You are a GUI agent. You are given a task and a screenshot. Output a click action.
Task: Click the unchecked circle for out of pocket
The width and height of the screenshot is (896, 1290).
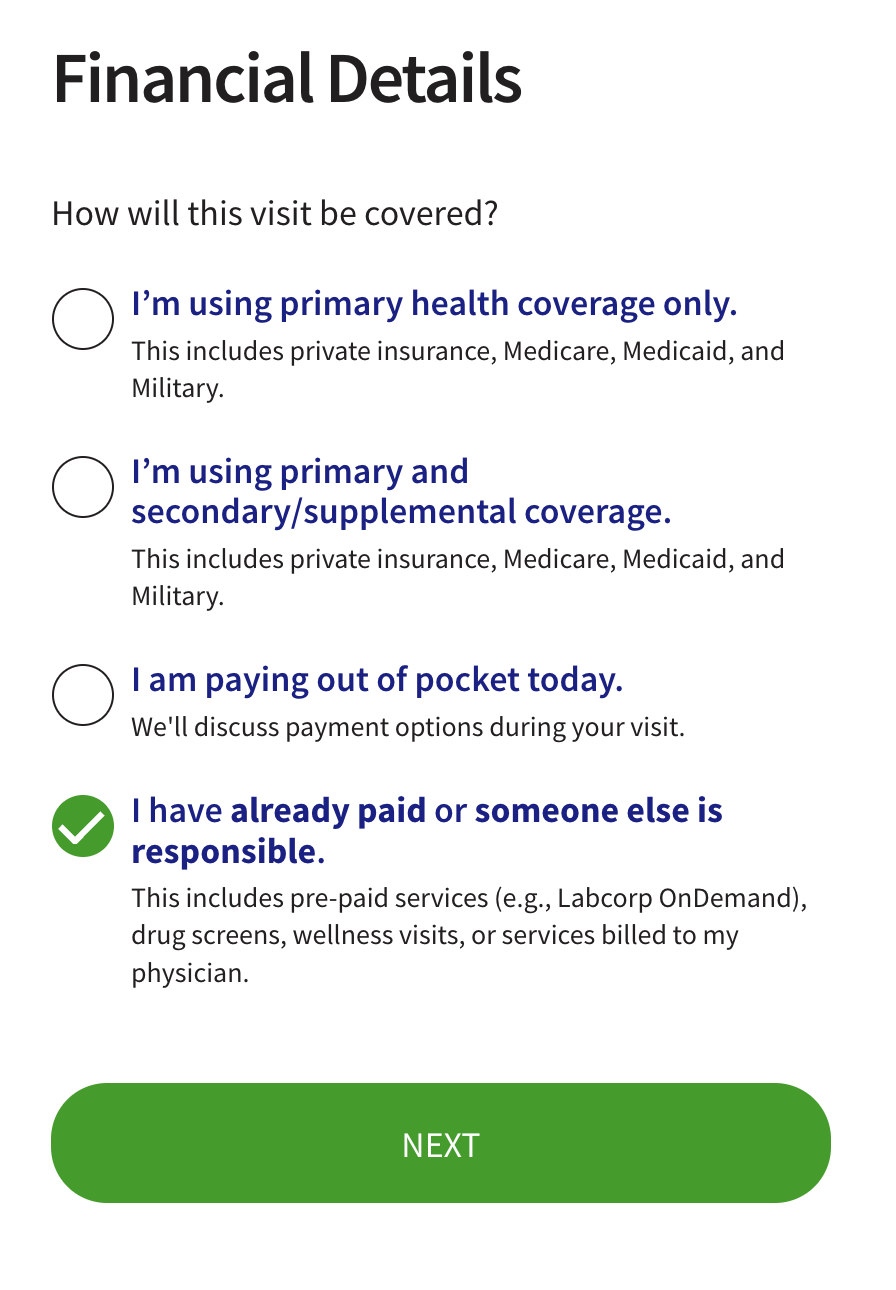pyautogui.click(x=83, y=695)
